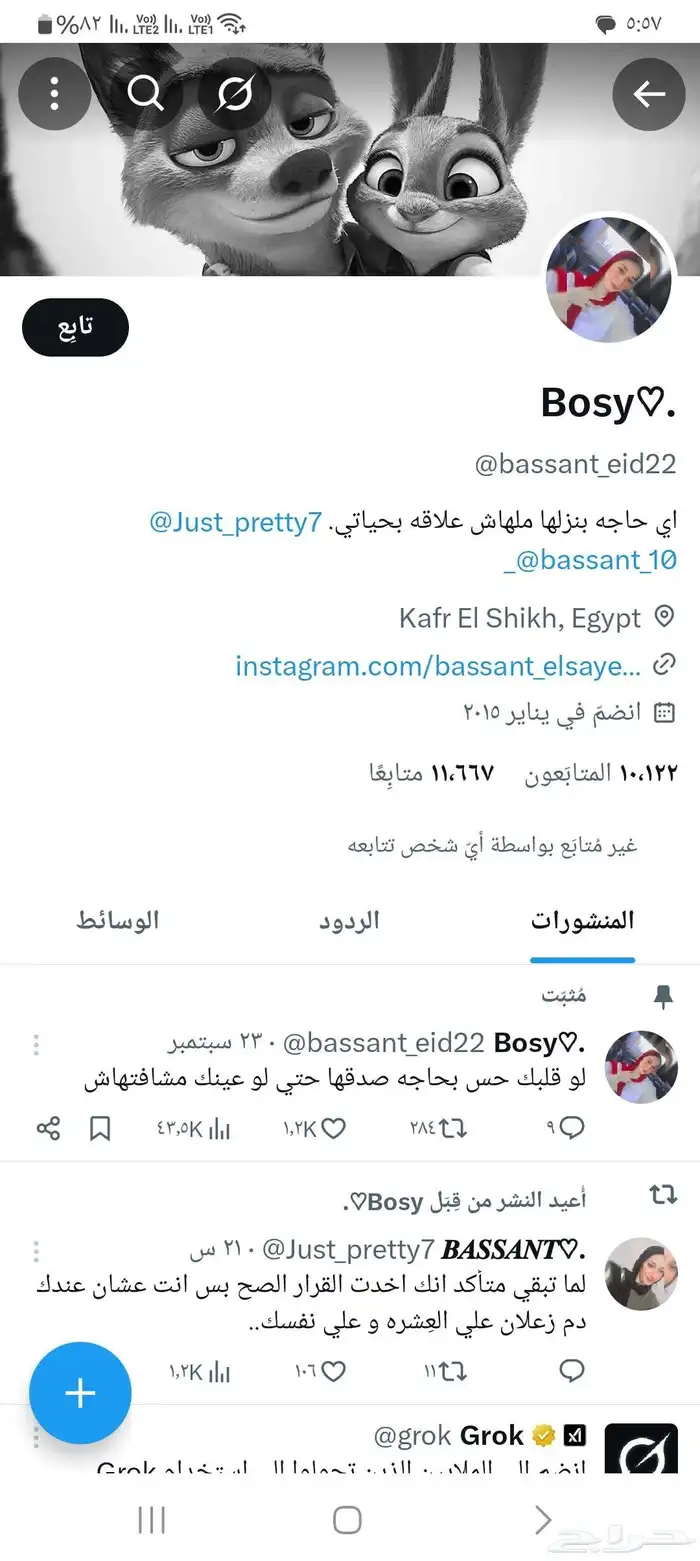Viewport: 700px width, 1561px height.
Task: Search within this profile
Action: (146, 94)
